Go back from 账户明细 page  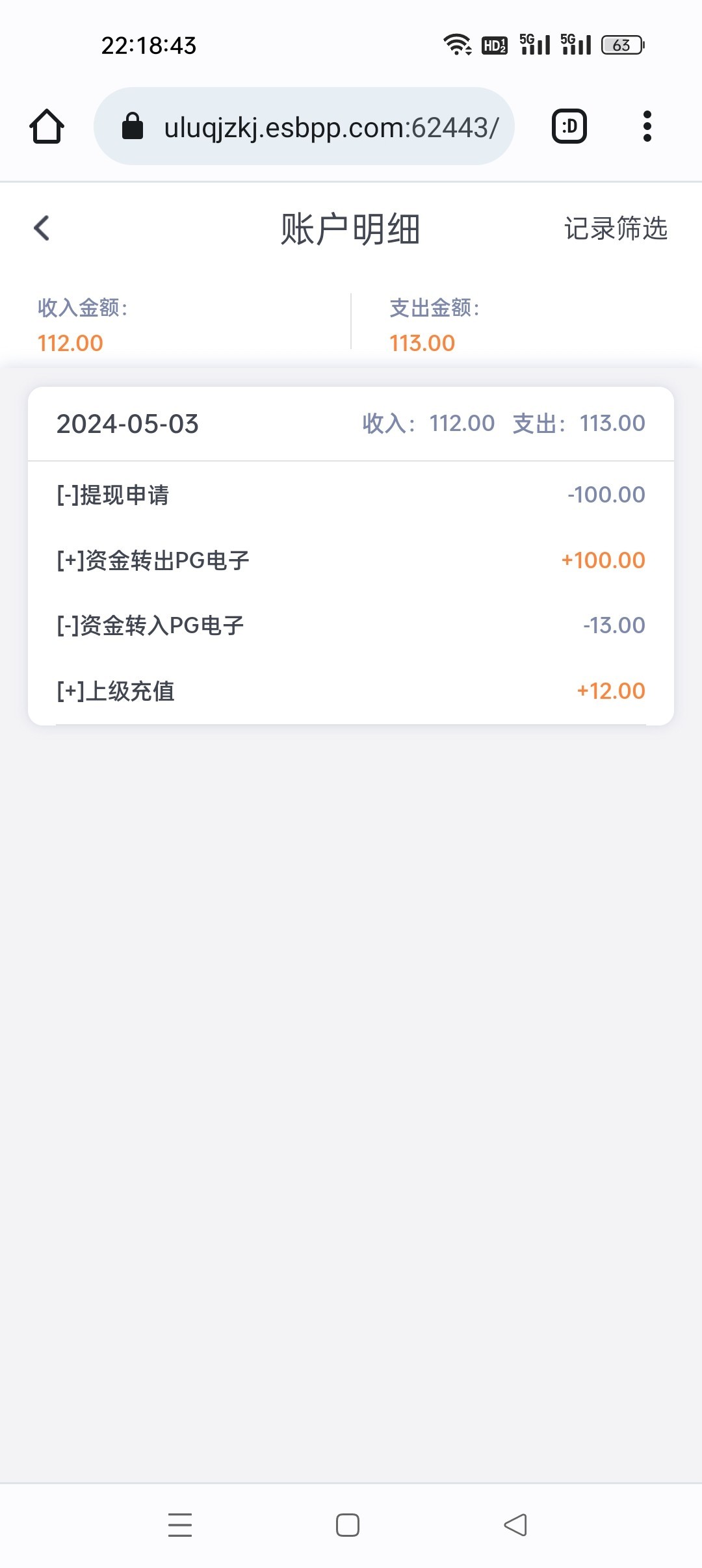[x=42, y=228]
